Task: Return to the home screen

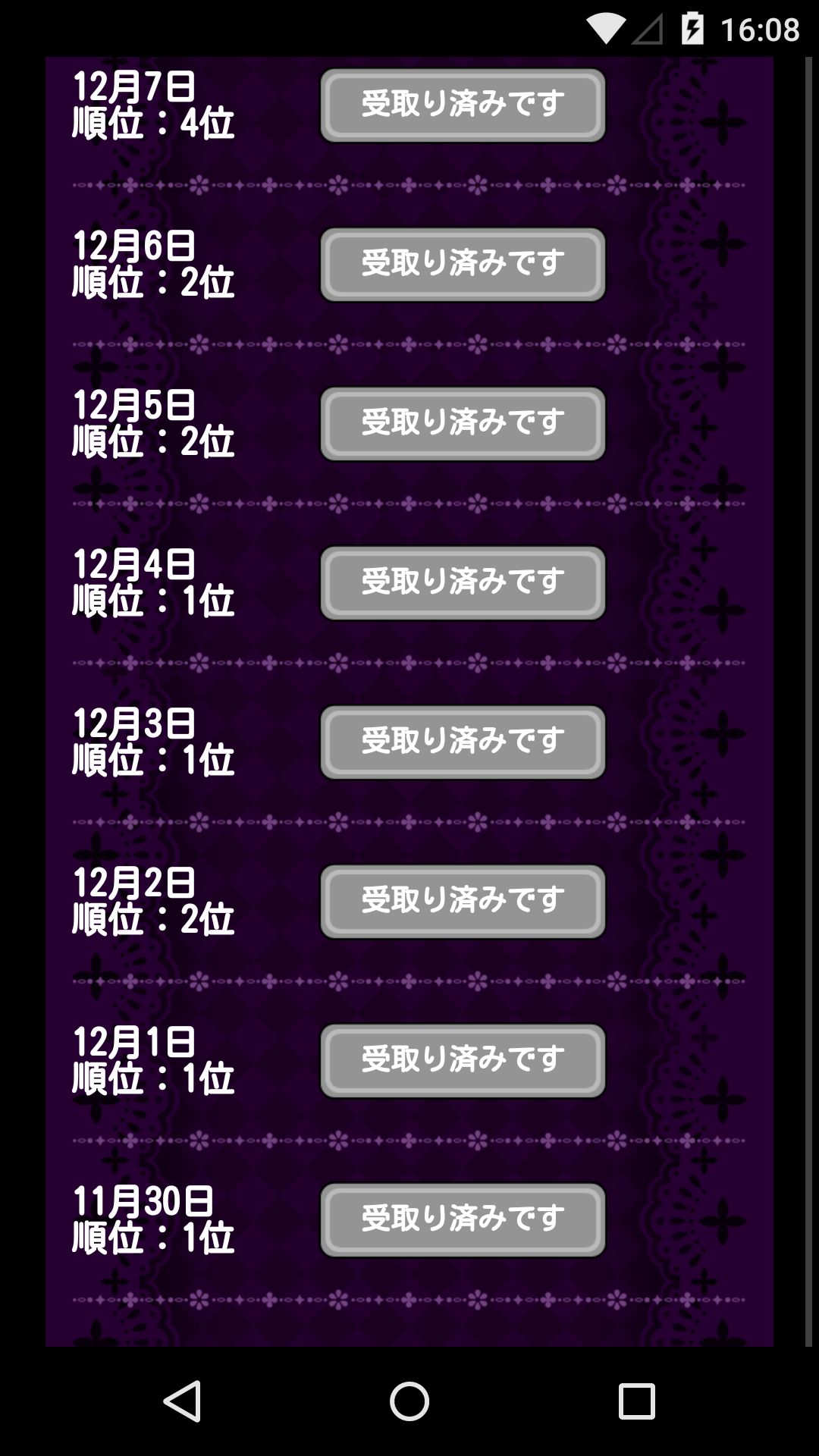Action: click(409, 1401)
